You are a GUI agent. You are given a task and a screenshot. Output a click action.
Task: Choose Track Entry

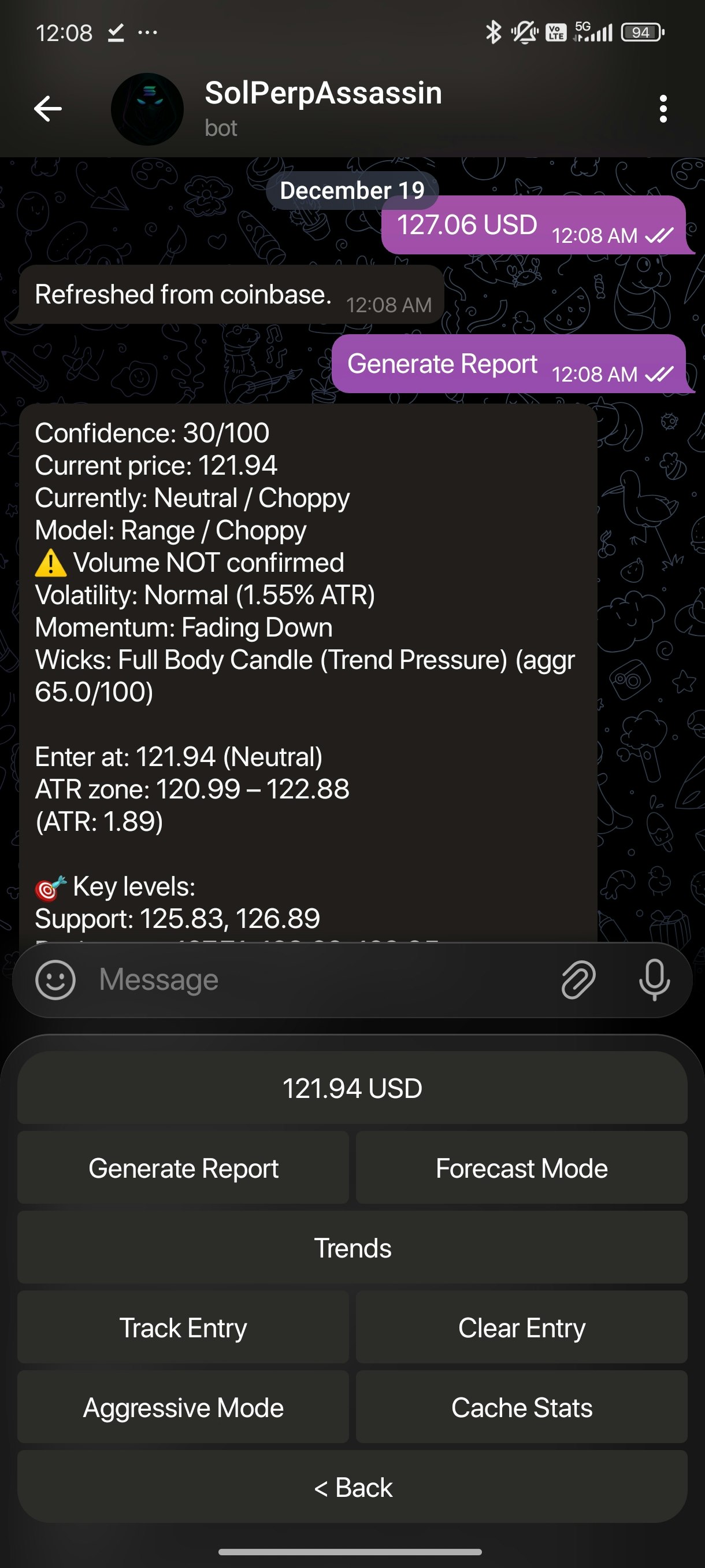tap(183, 1327)
